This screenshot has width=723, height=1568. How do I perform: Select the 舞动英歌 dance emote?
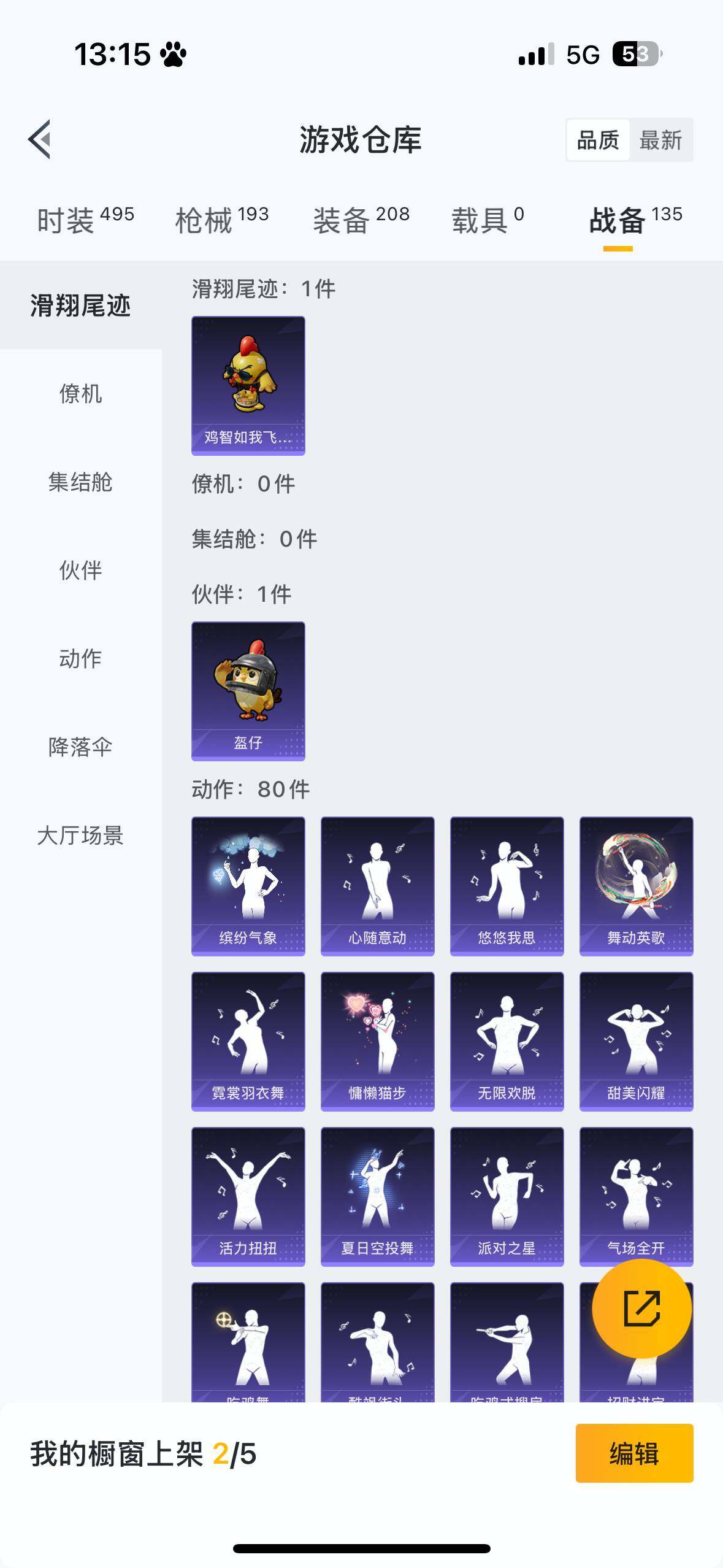[x=635, y=885]
